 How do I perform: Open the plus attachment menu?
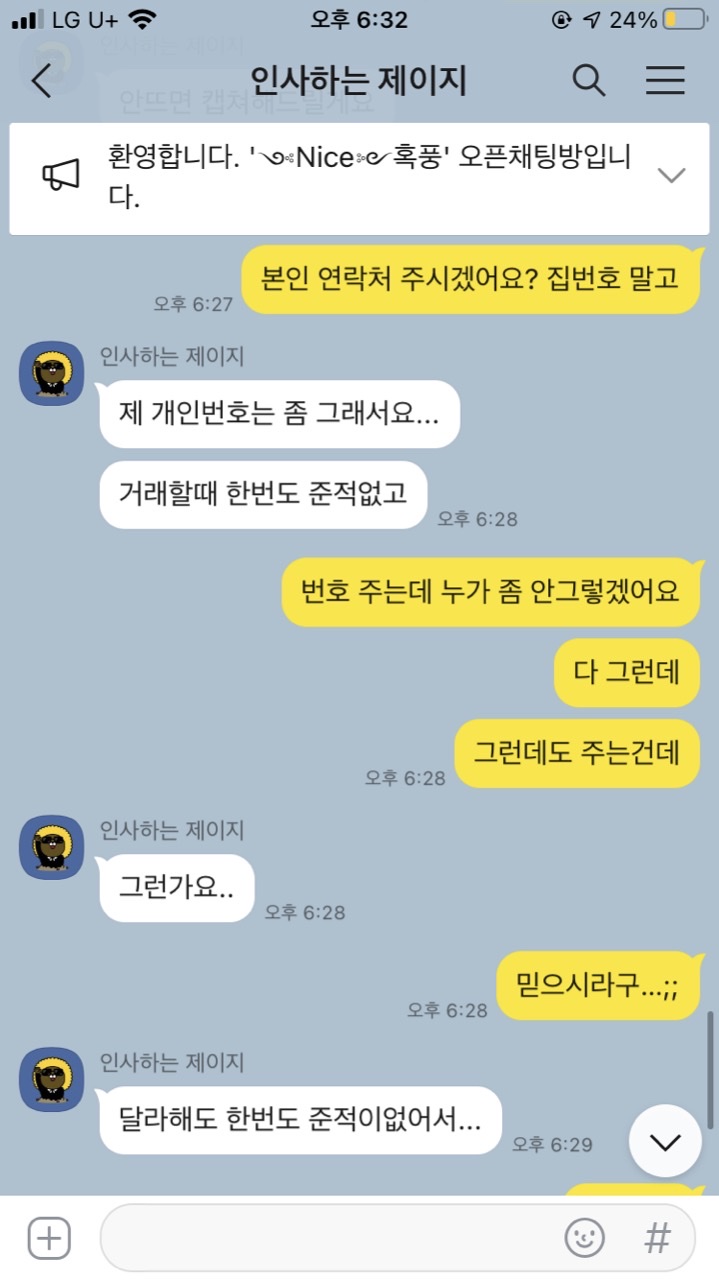pyautogui.click(x=48, y=1238)
